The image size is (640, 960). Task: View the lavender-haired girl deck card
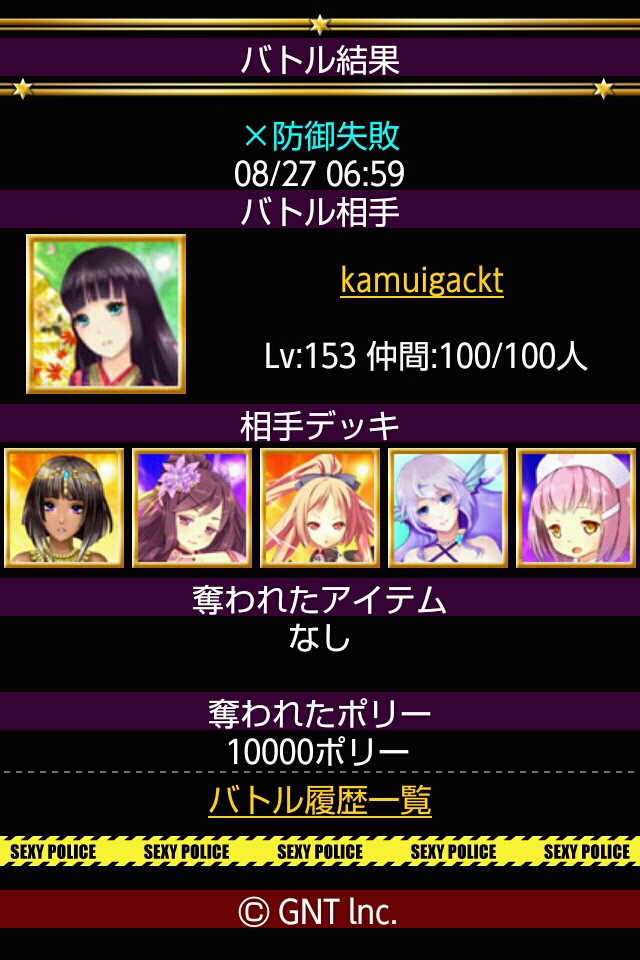click(448, 508)
